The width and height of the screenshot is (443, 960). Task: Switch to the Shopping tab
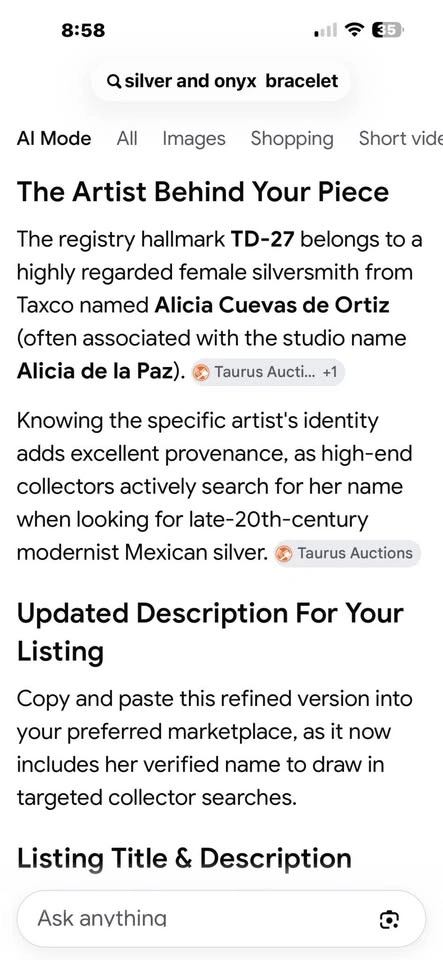(292, 138)
